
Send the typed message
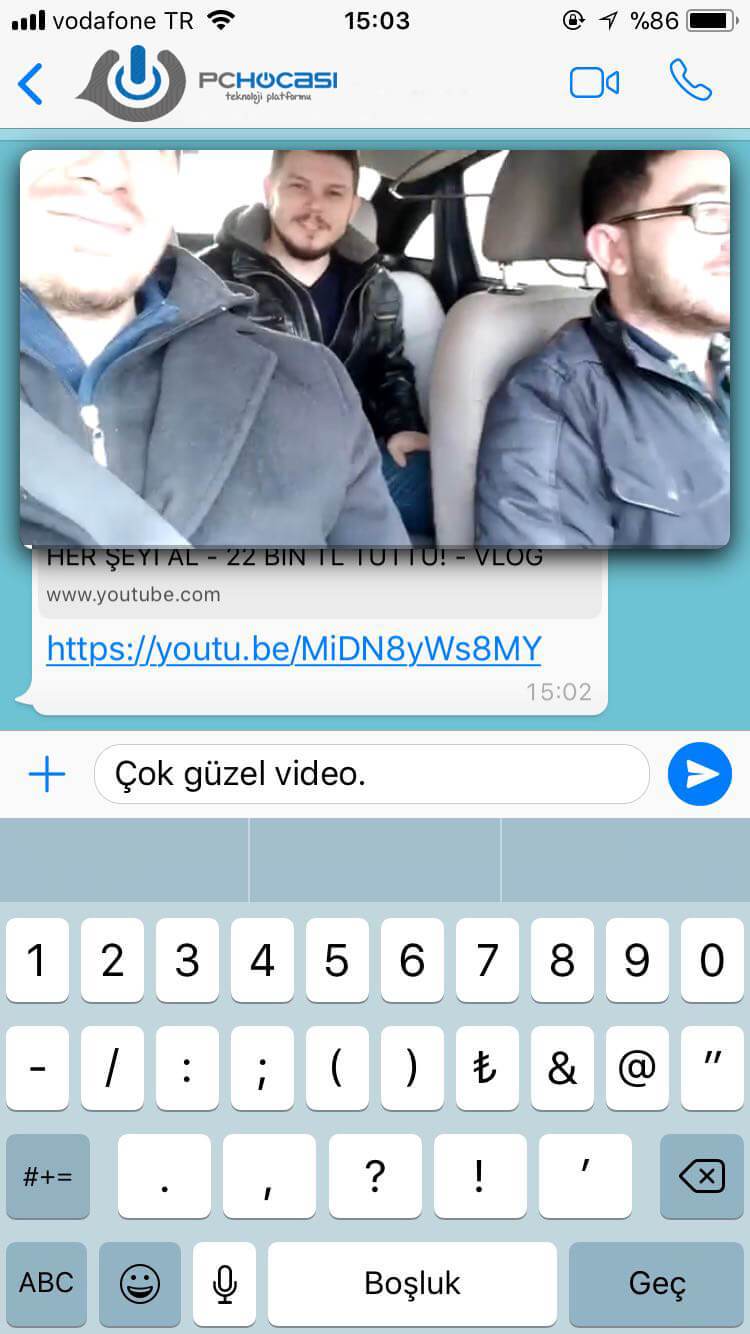[700, 774]
